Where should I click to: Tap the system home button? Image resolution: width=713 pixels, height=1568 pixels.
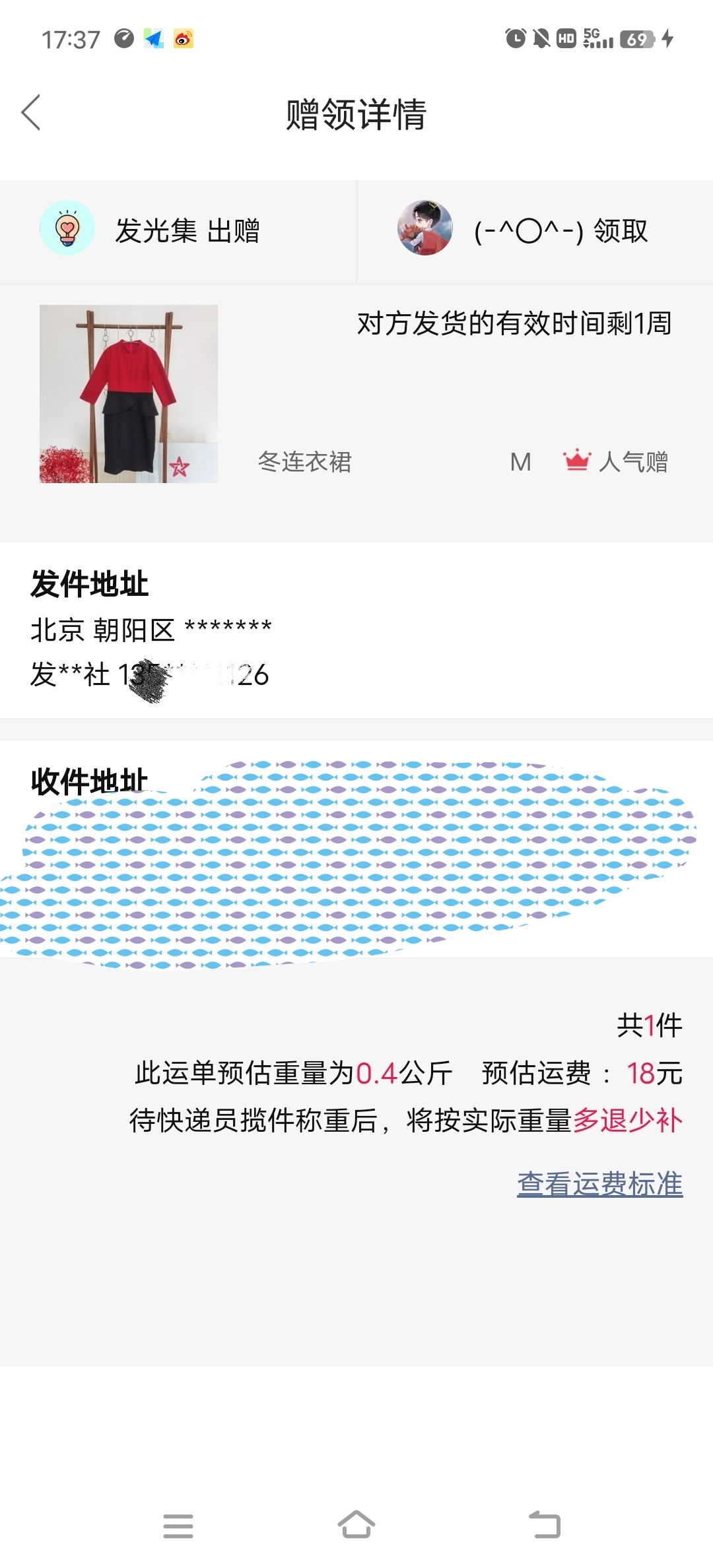tap(356, 1525)
